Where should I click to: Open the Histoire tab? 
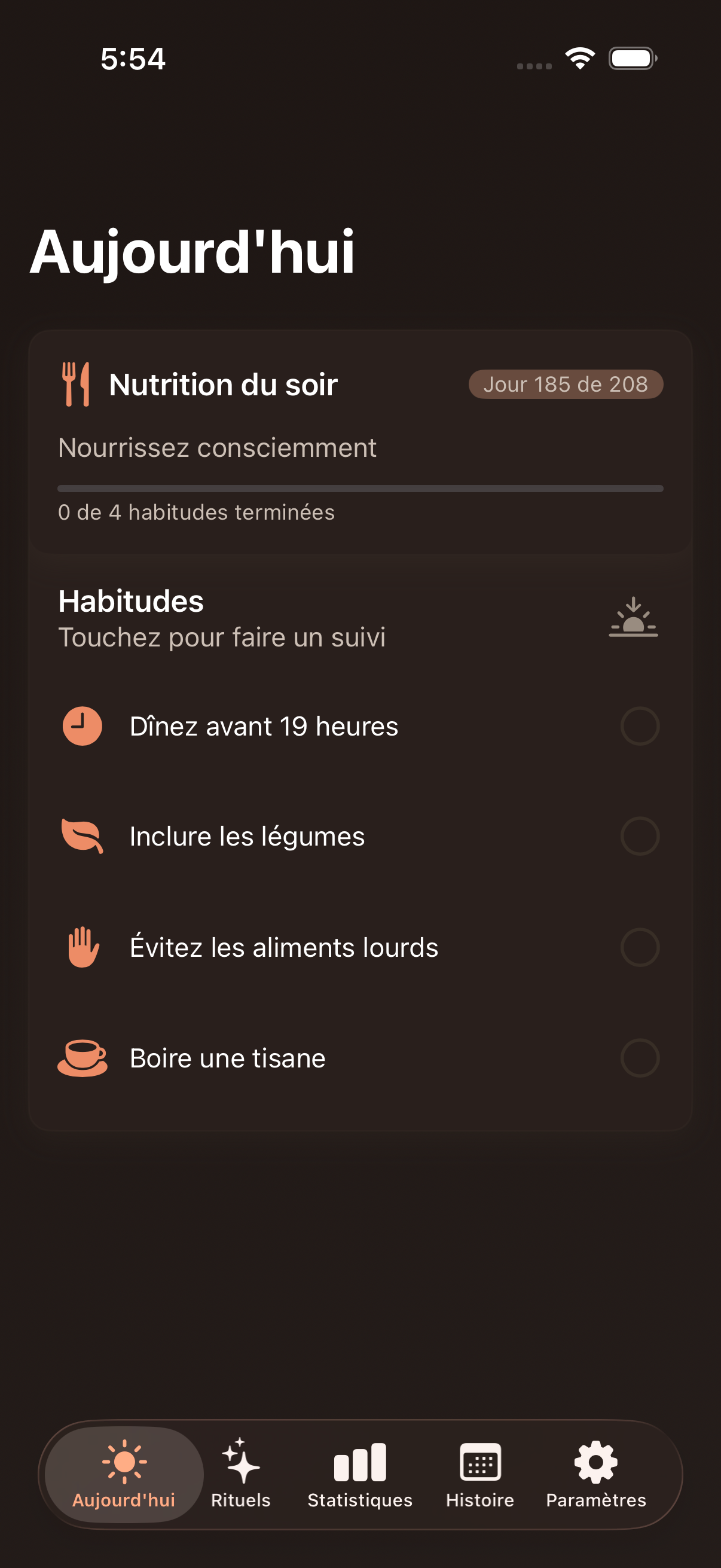pos(480,1473)
